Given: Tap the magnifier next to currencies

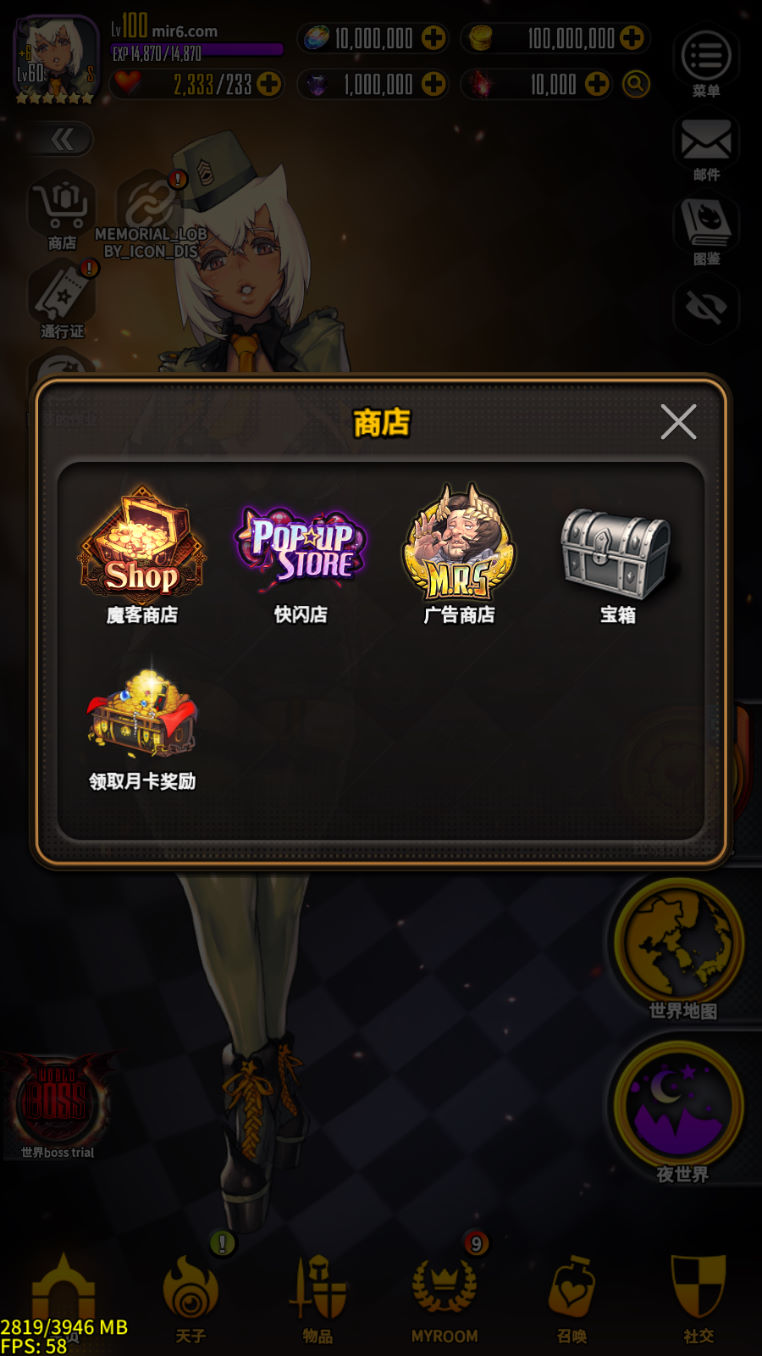Looking at the screenshot, I should (636, 84).
